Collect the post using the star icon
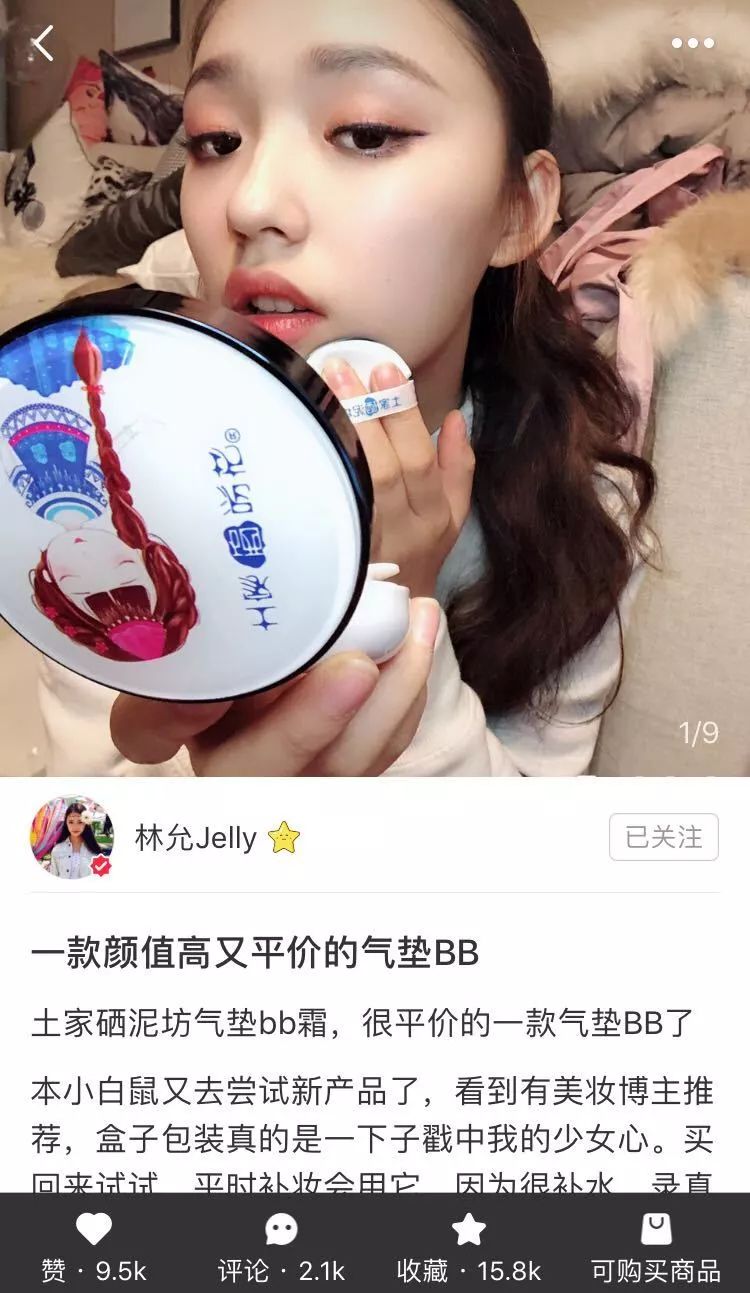Viewport: 750px width, 1293px height. [x=468, y=1231]
